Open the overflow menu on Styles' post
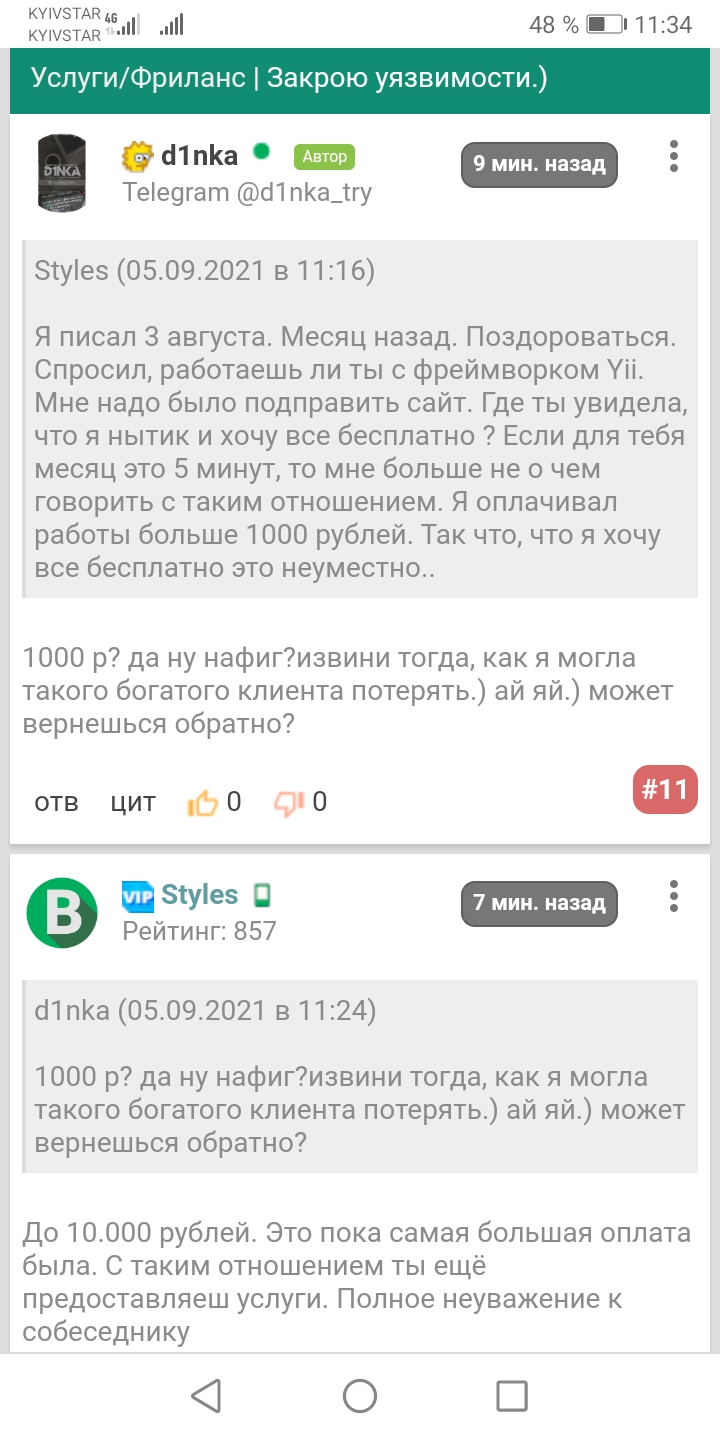The height and width of the screenshot is (1440, 720). click(x=674, y=896)
